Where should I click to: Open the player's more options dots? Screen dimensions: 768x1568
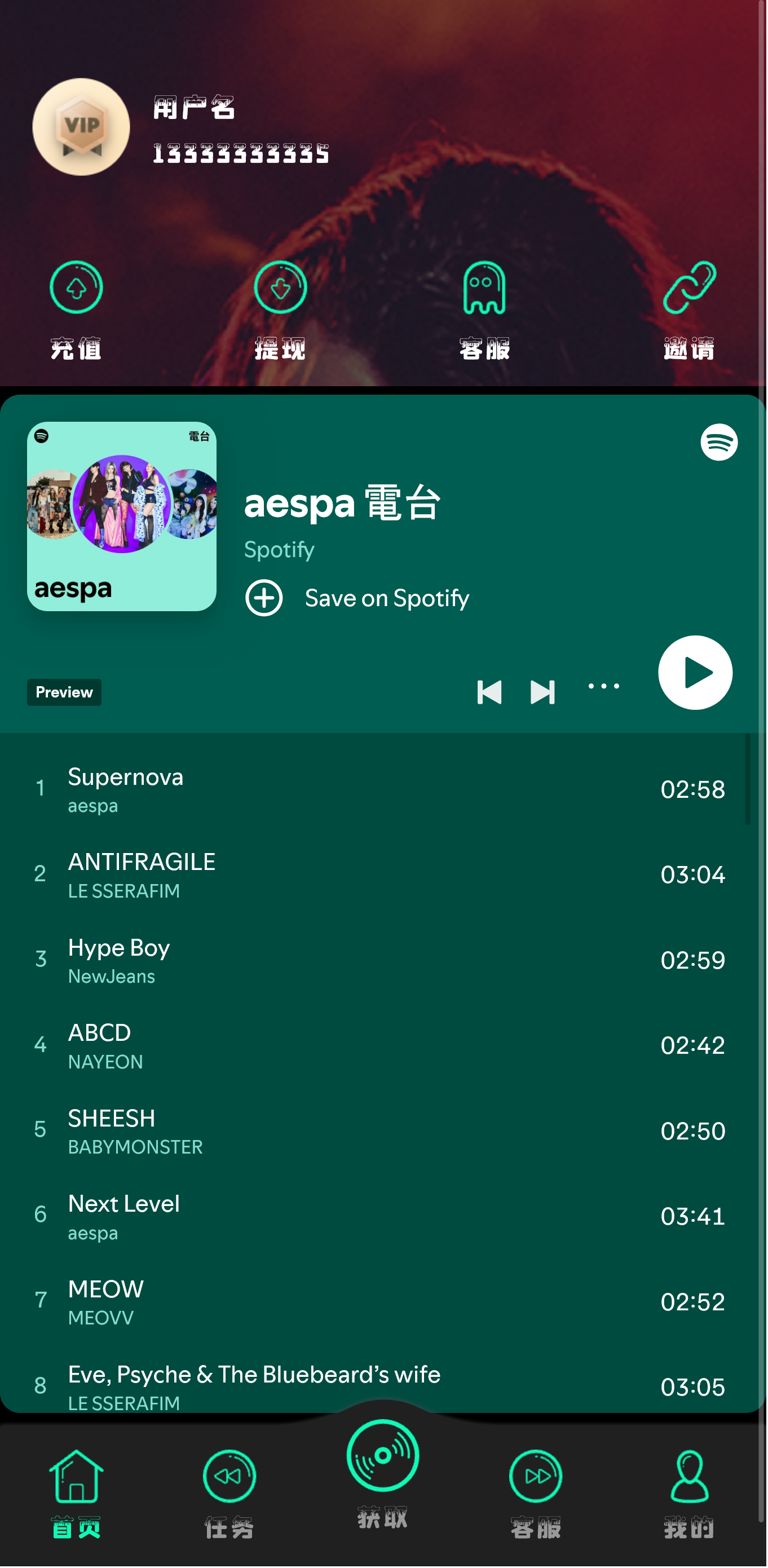click(x=604, y=686)
